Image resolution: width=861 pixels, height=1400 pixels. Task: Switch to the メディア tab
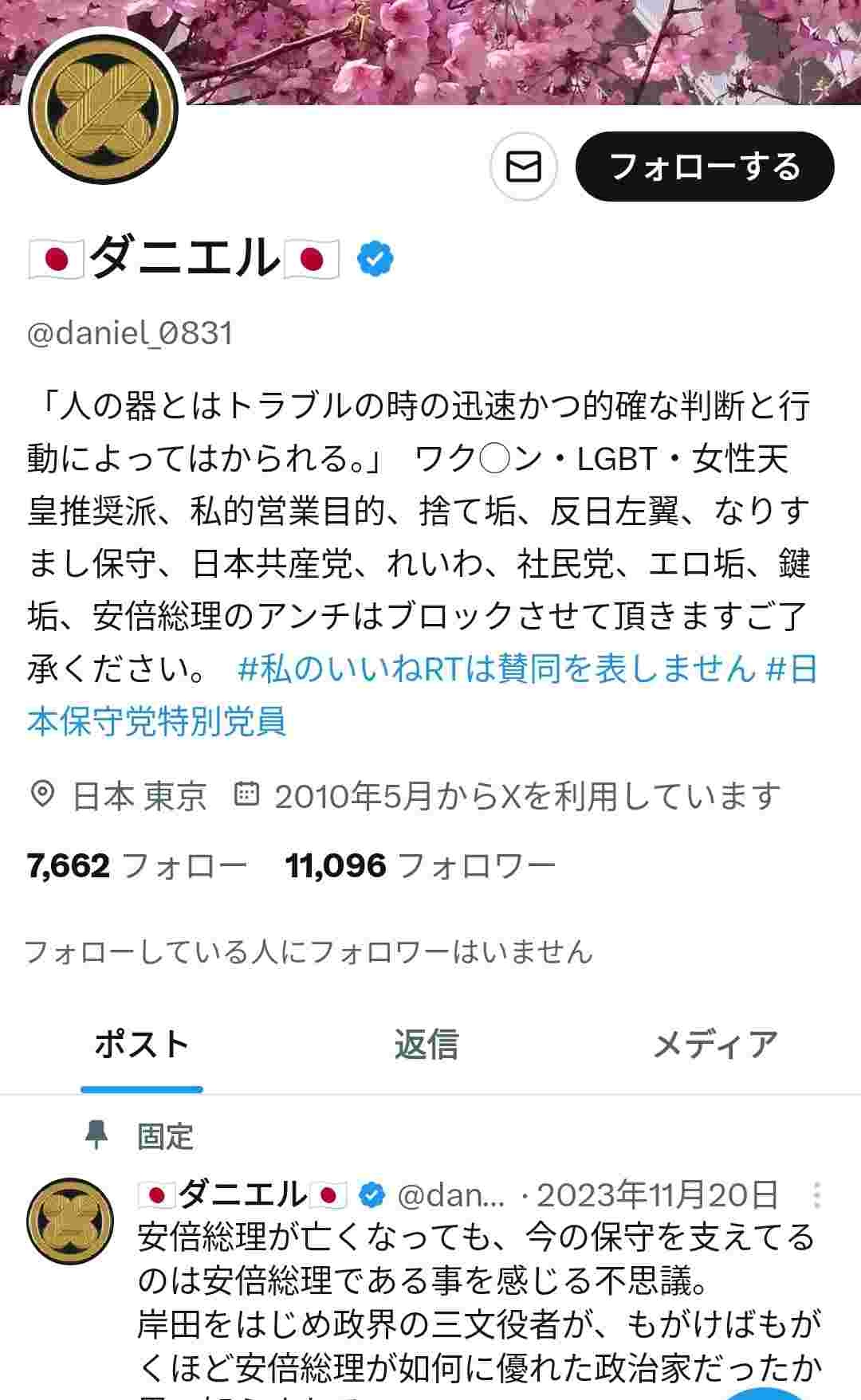pos(714,1044)
